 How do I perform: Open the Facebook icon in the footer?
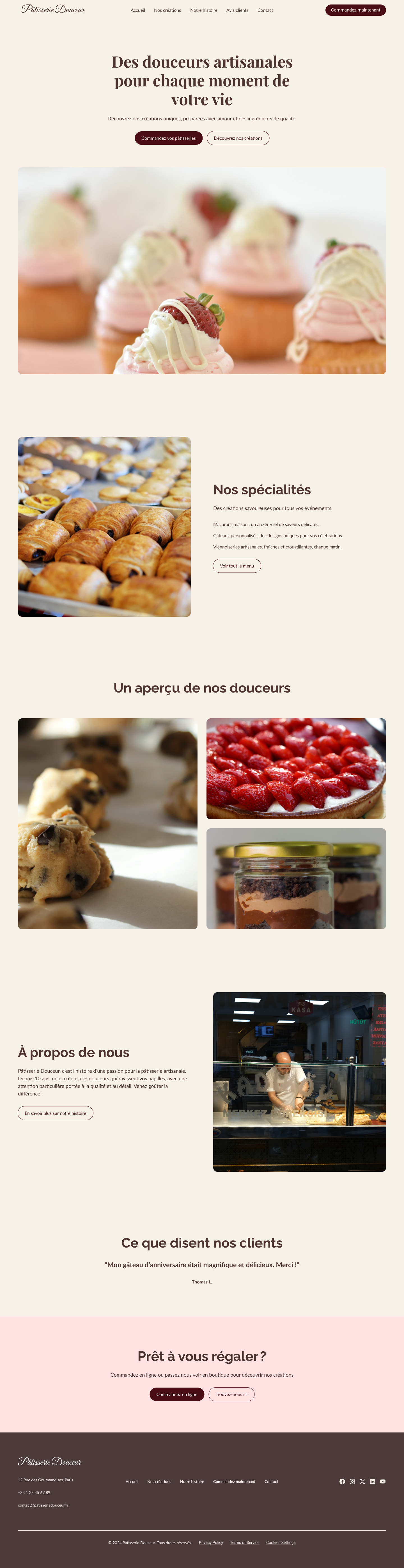pyautogui.click(x=342, y=1482)
